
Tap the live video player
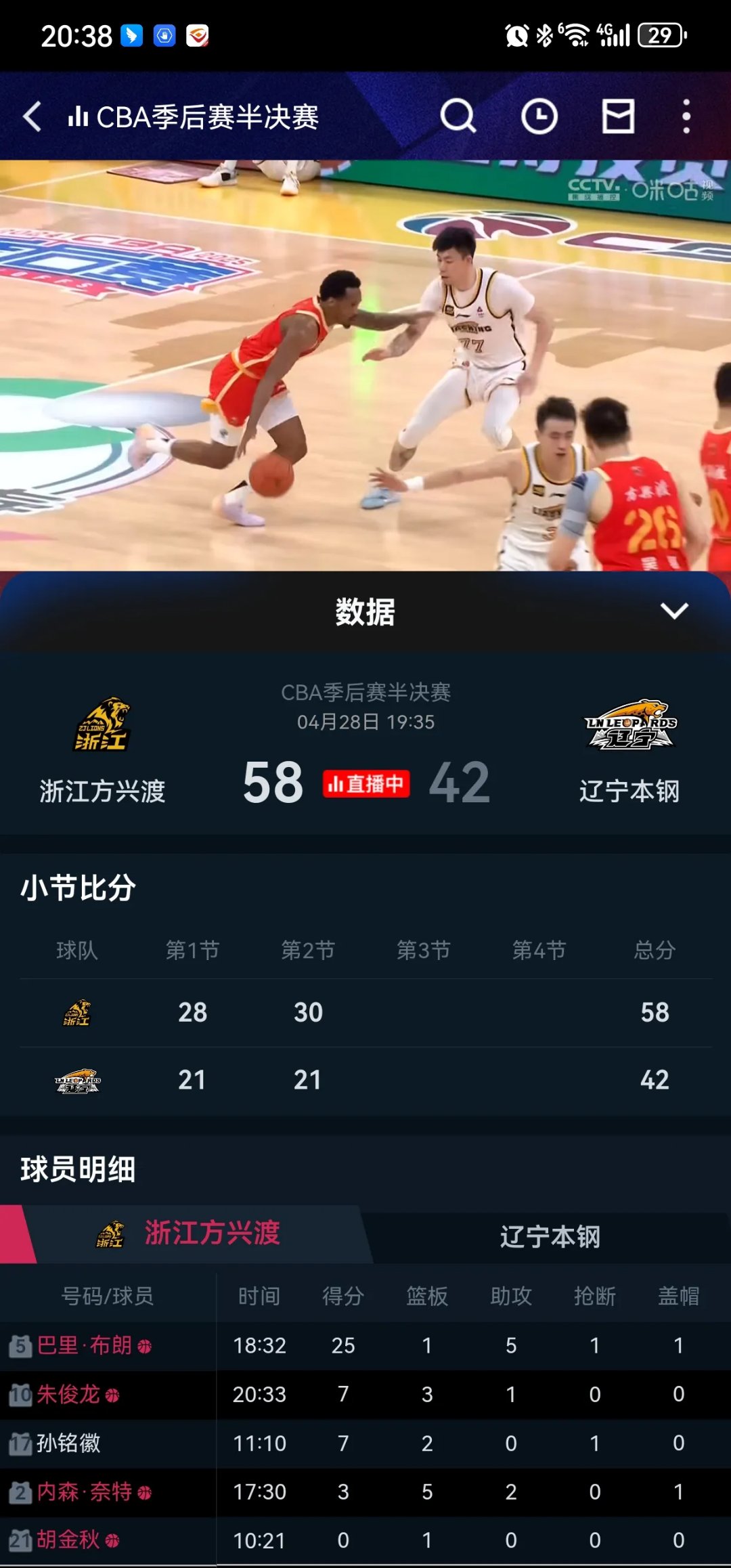(x=365, y=366)
